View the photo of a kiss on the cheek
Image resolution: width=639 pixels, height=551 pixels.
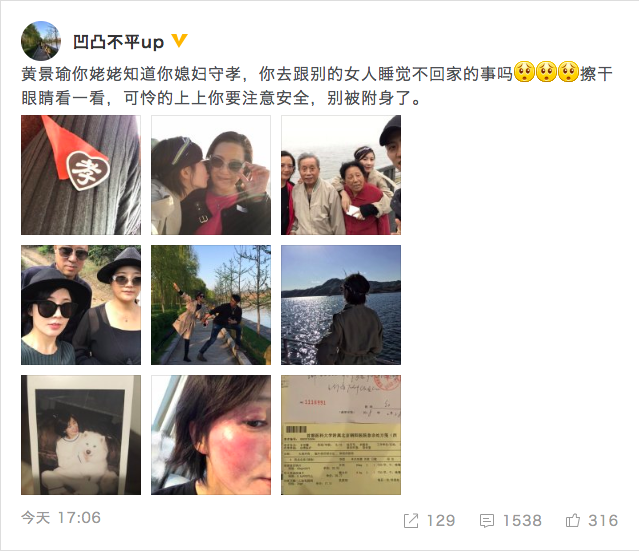211,175
